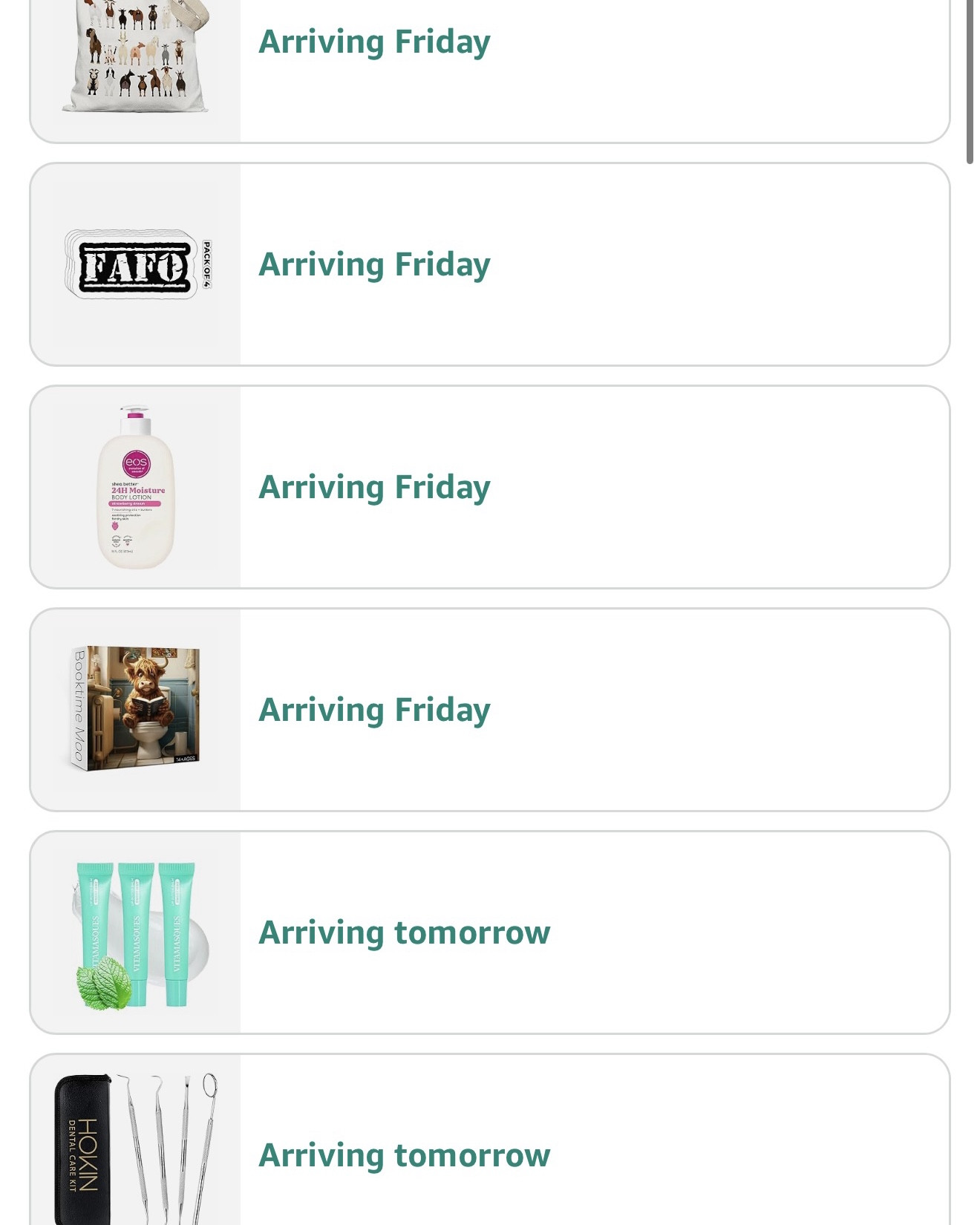Click the Vitamasques lip mask trio thumbnail
Viewport: 980px width, 1225px height.
tap(134, 932)
